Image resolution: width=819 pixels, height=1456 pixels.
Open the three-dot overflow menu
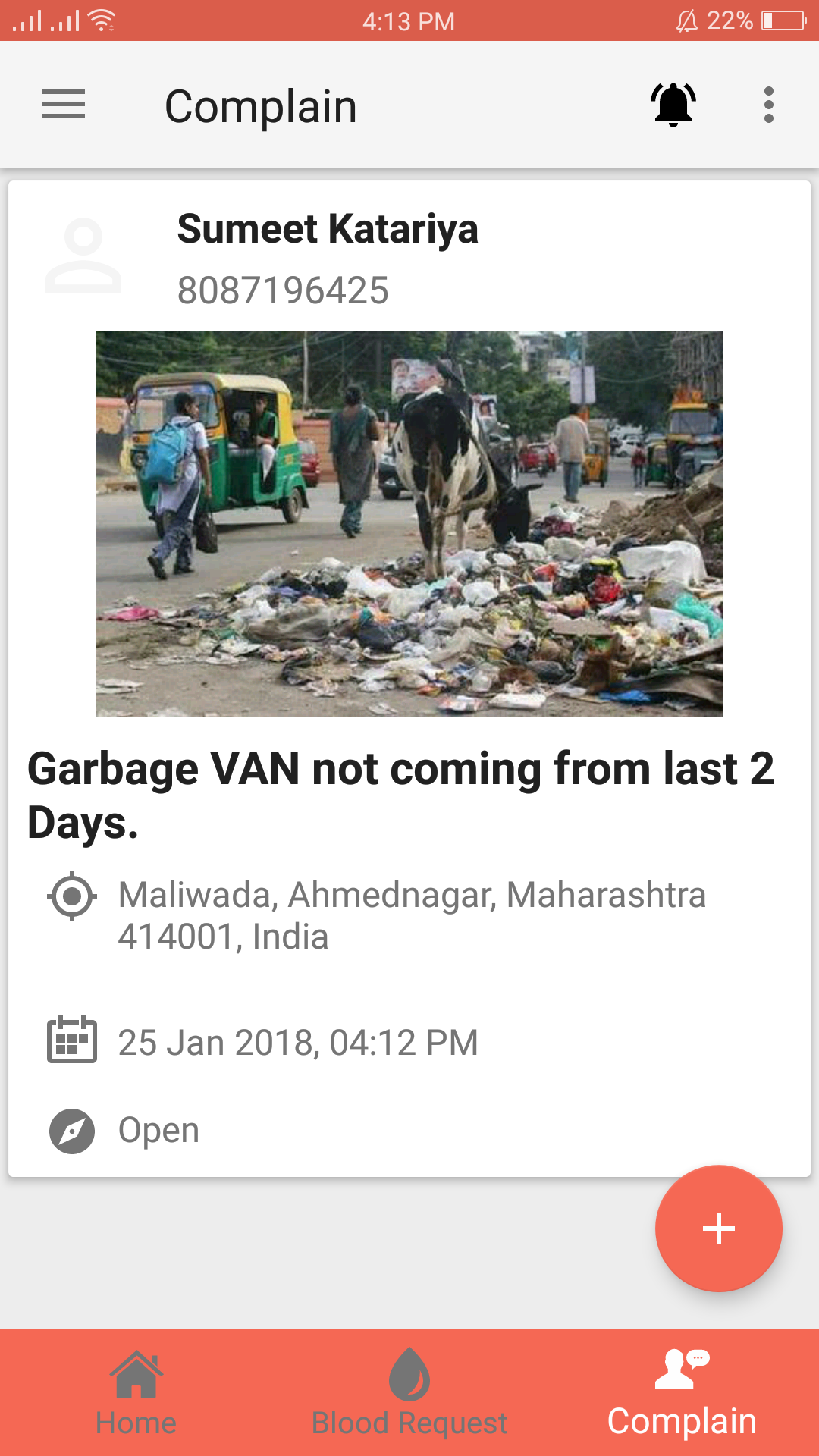(x=768, y=105)
